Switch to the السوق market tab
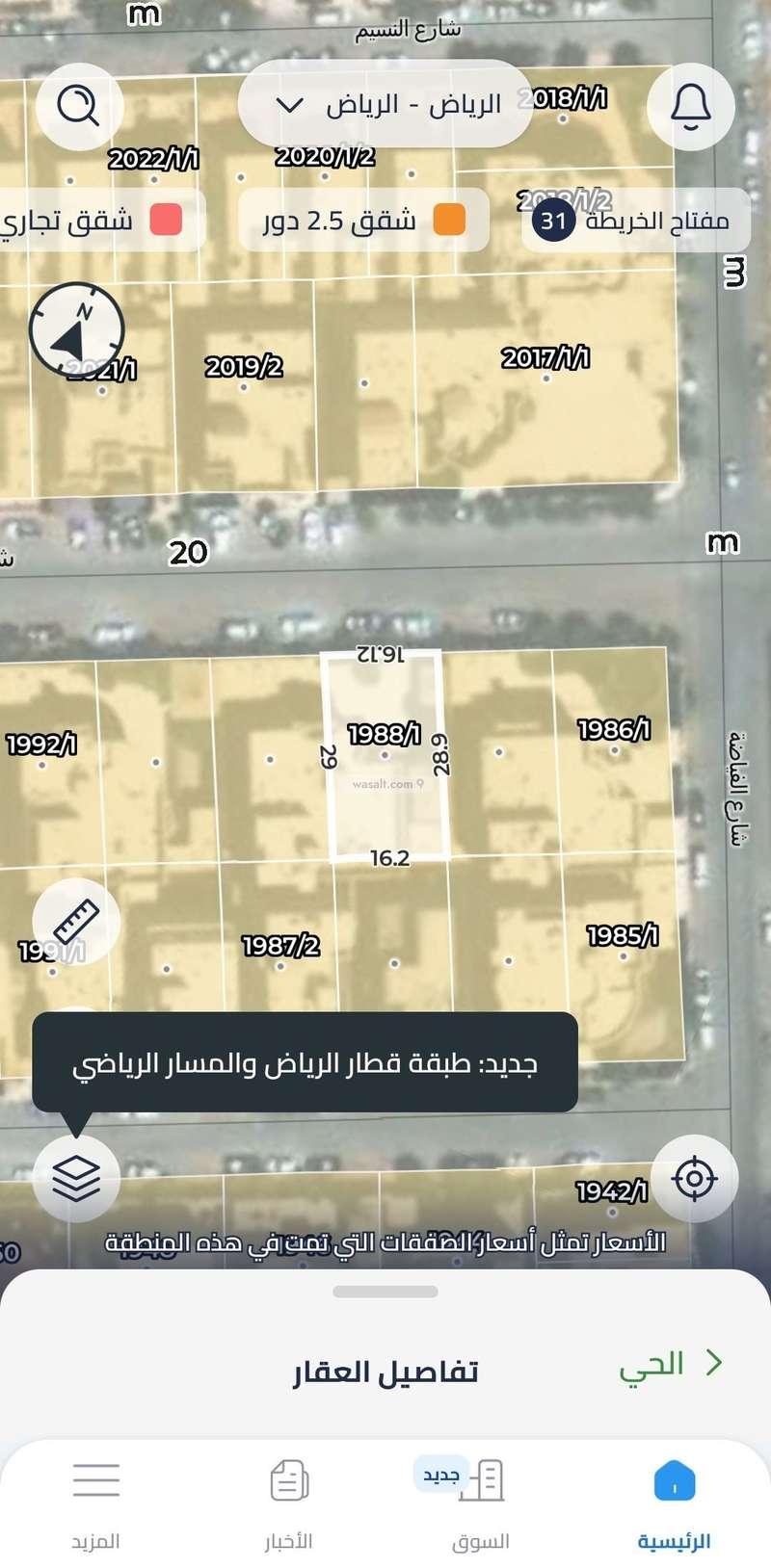The height and width of the screenshot is (1568, 771). [481, 1503]
